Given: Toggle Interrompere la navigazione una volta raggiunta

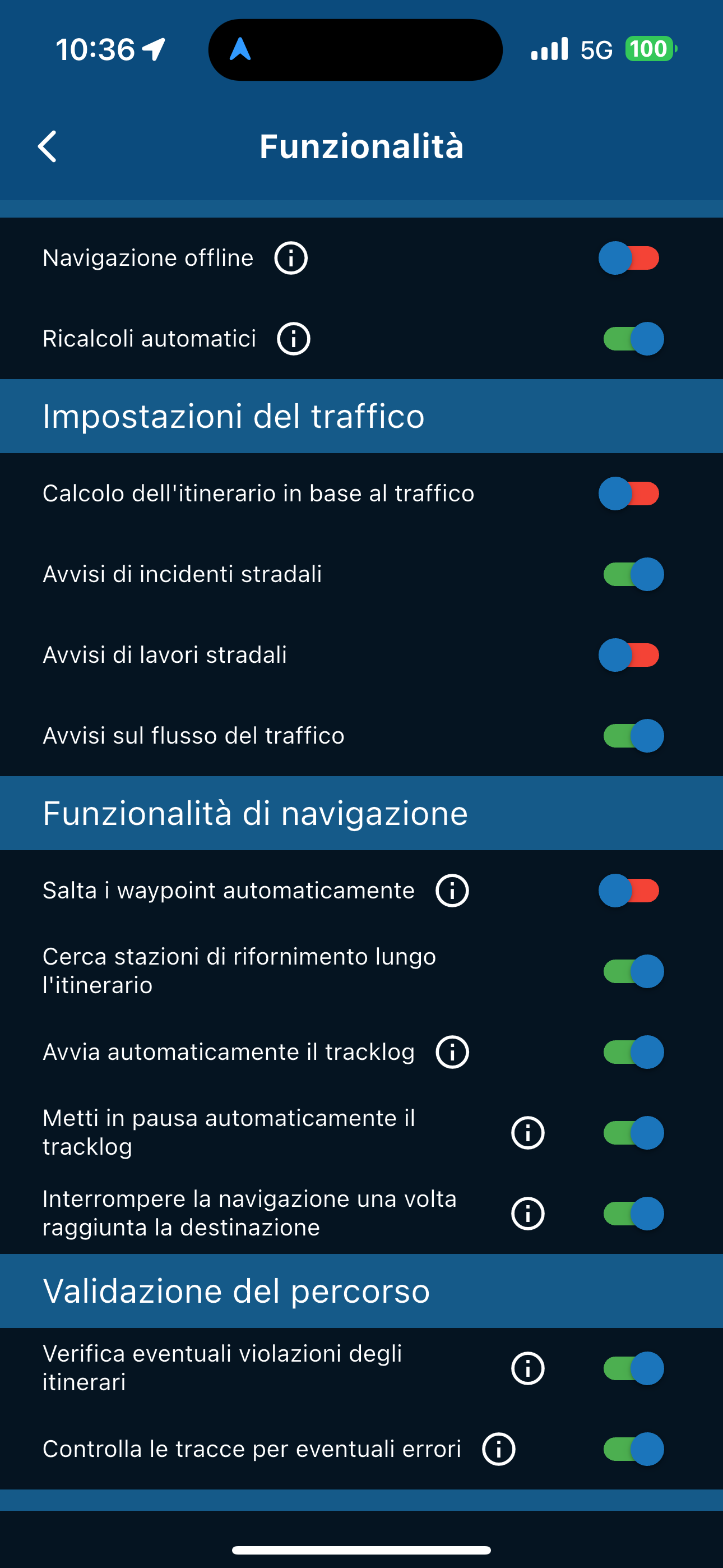Looking at the screenshot, I should click(x=633, y=1213).
